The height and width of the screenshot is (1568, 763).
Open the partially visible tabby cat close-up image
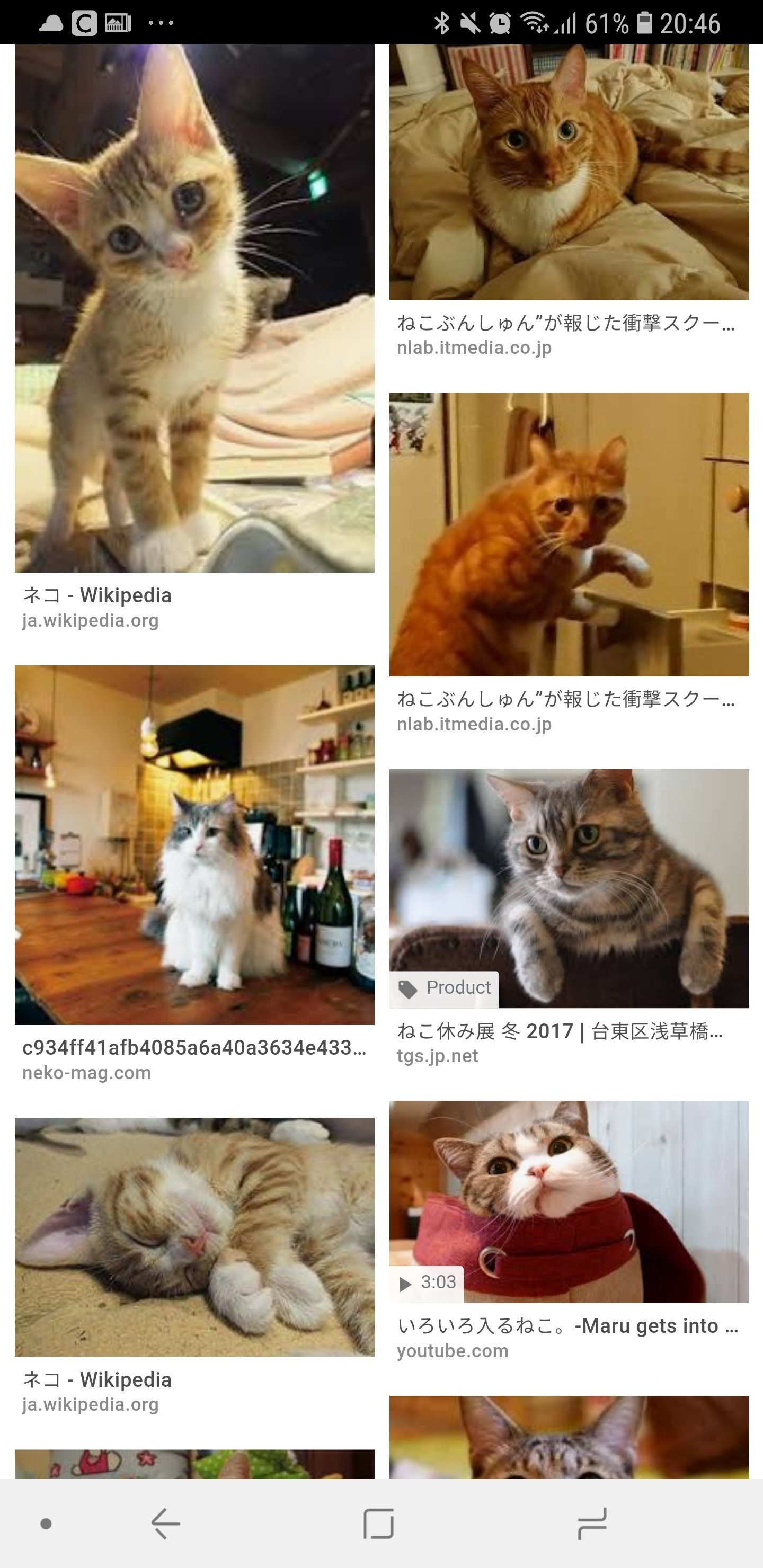click(x=569, y=1437)
